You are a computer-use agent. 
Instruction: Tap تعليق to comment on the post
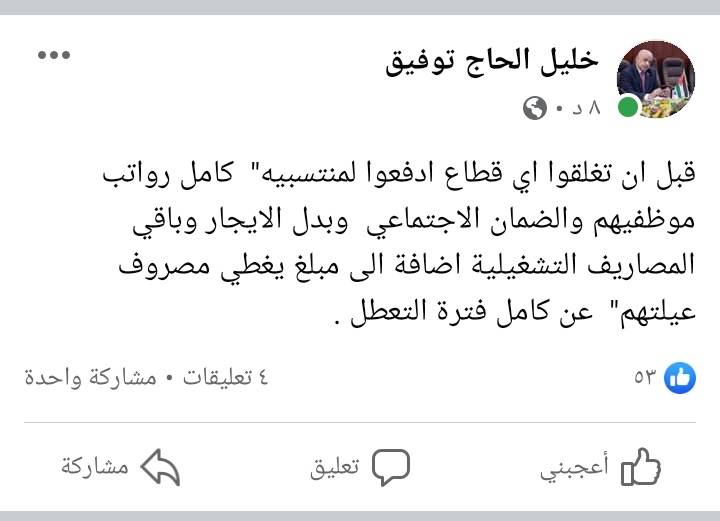point(361,467)
